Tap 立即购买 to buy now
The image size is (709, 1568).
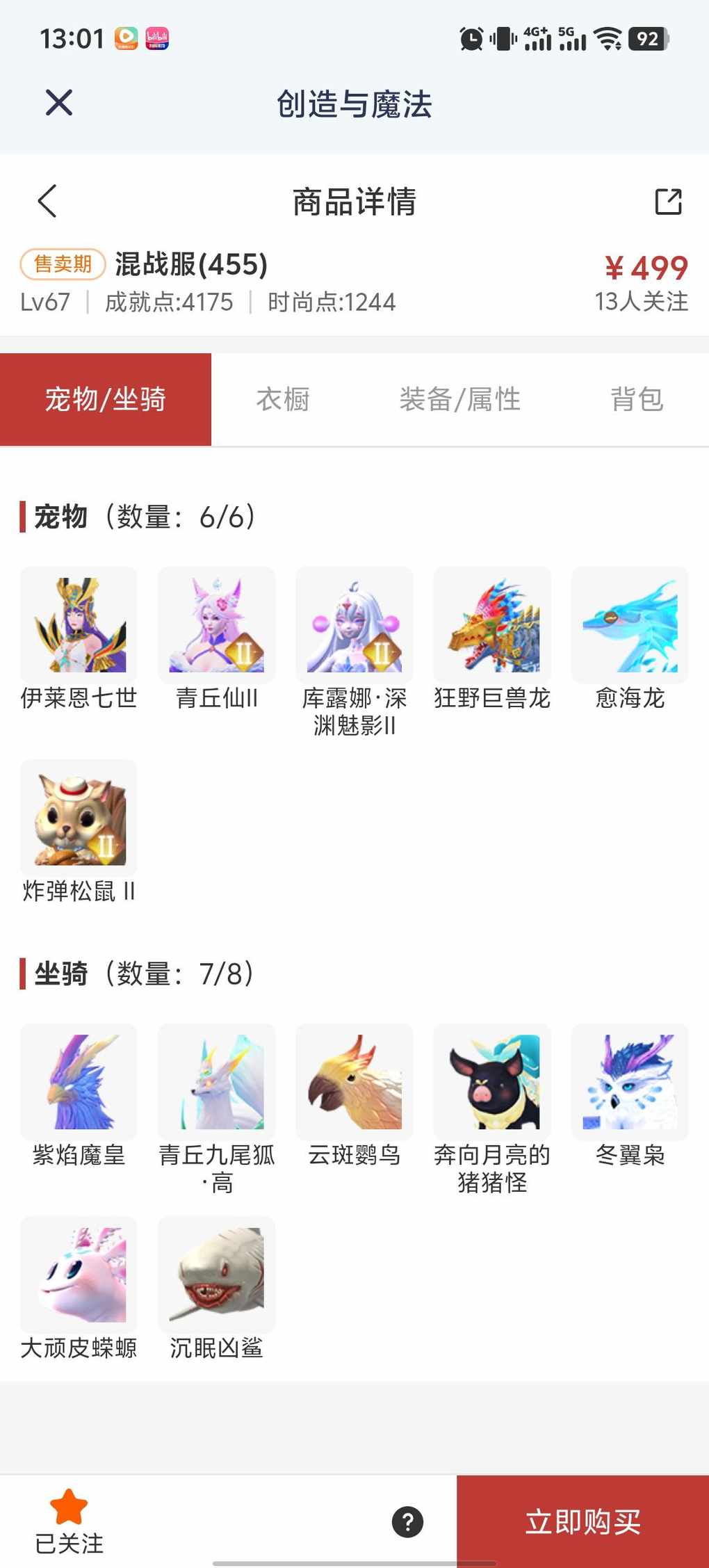coord(582,1521)
